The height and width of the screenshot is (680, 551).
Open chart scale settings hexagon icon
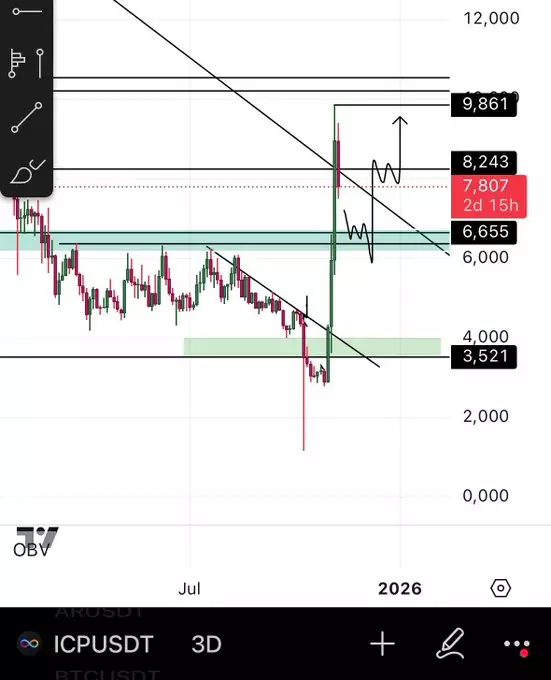(501, 588)
